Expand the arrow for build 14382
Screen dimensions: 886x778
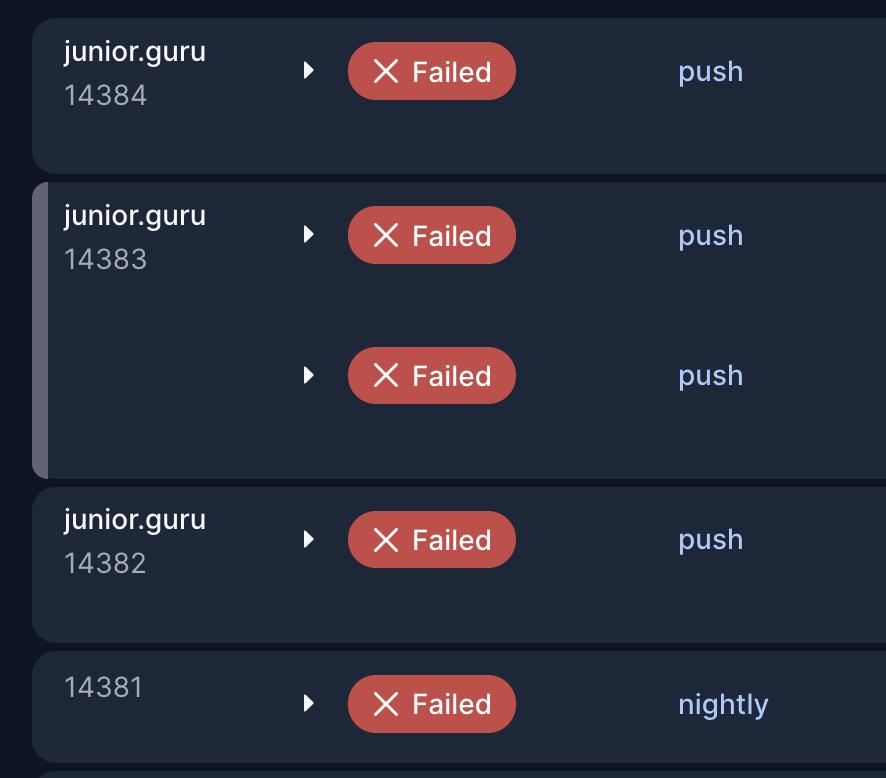309,539
